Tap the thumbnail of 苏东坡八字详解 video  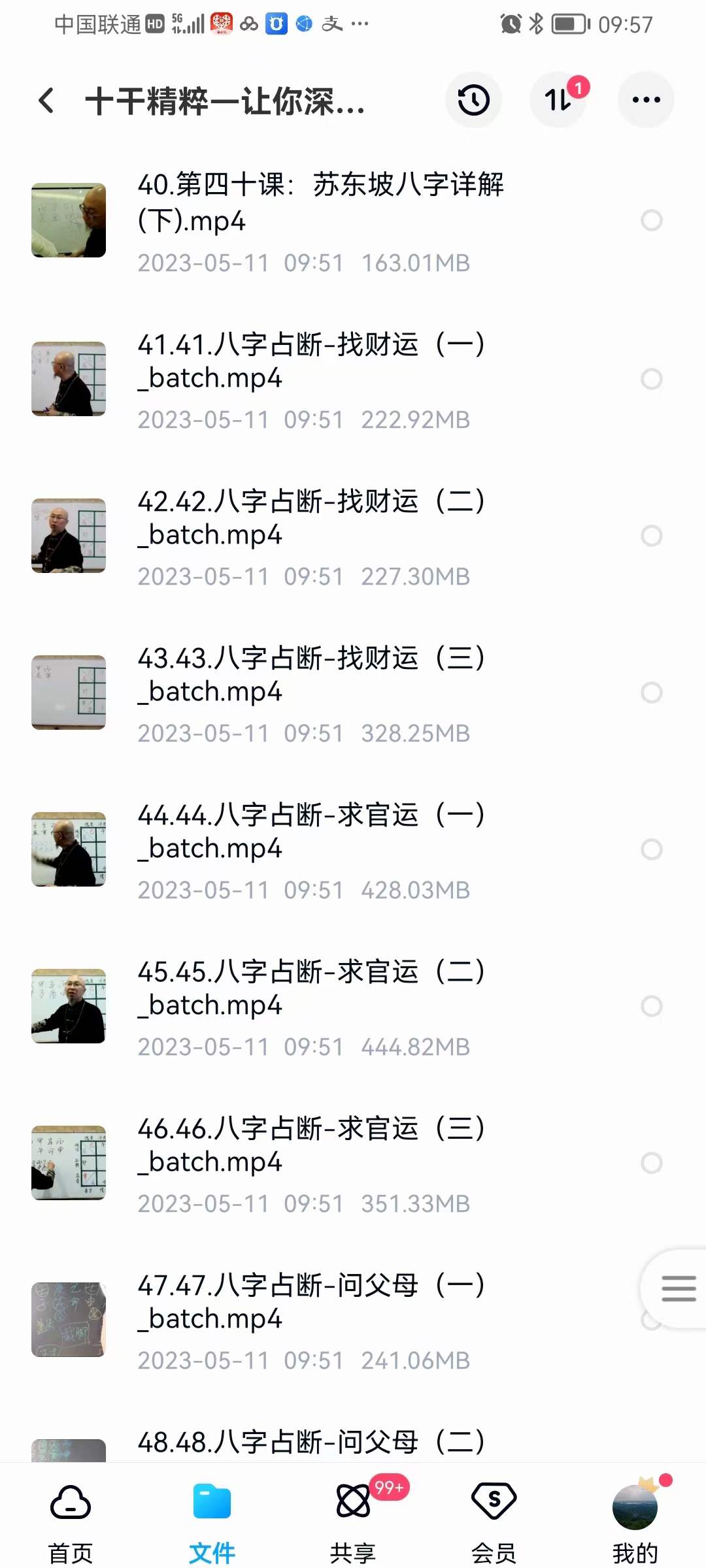(x=69, y=220)
